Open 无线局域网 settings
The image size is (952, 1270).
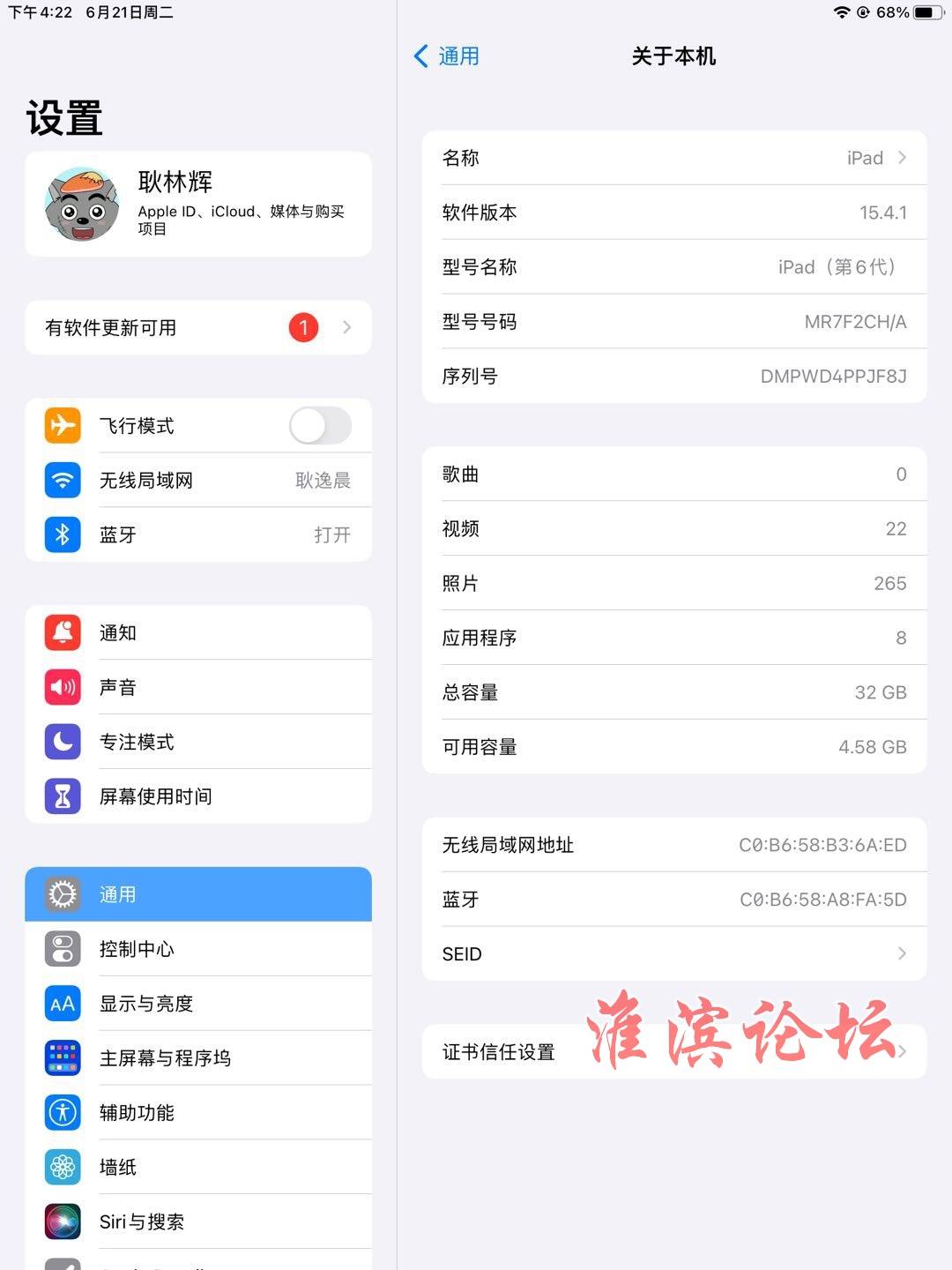(x=198, y=481)
